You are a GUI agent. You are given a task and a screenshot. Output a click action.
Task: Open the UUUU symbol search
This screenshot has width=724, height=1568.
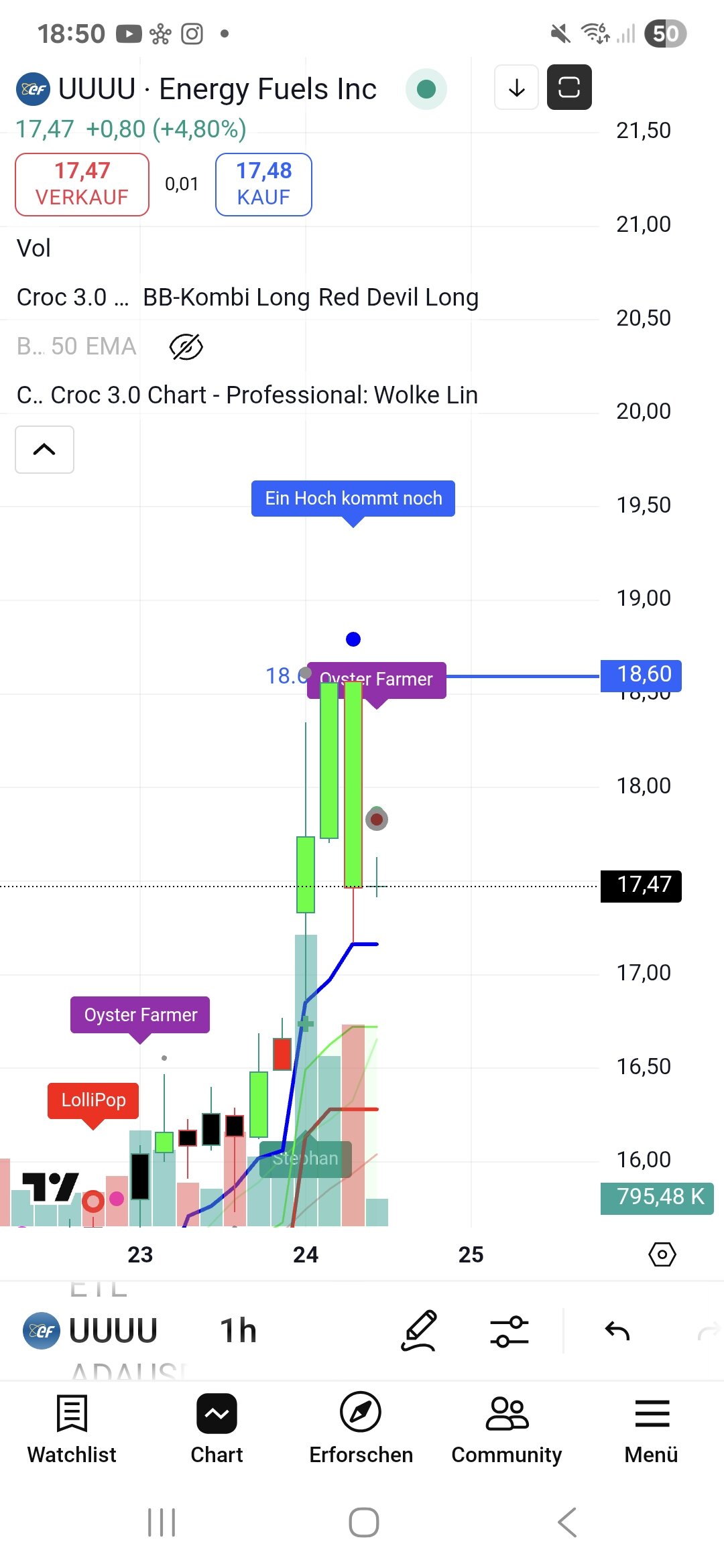[x=92, y=1330]
